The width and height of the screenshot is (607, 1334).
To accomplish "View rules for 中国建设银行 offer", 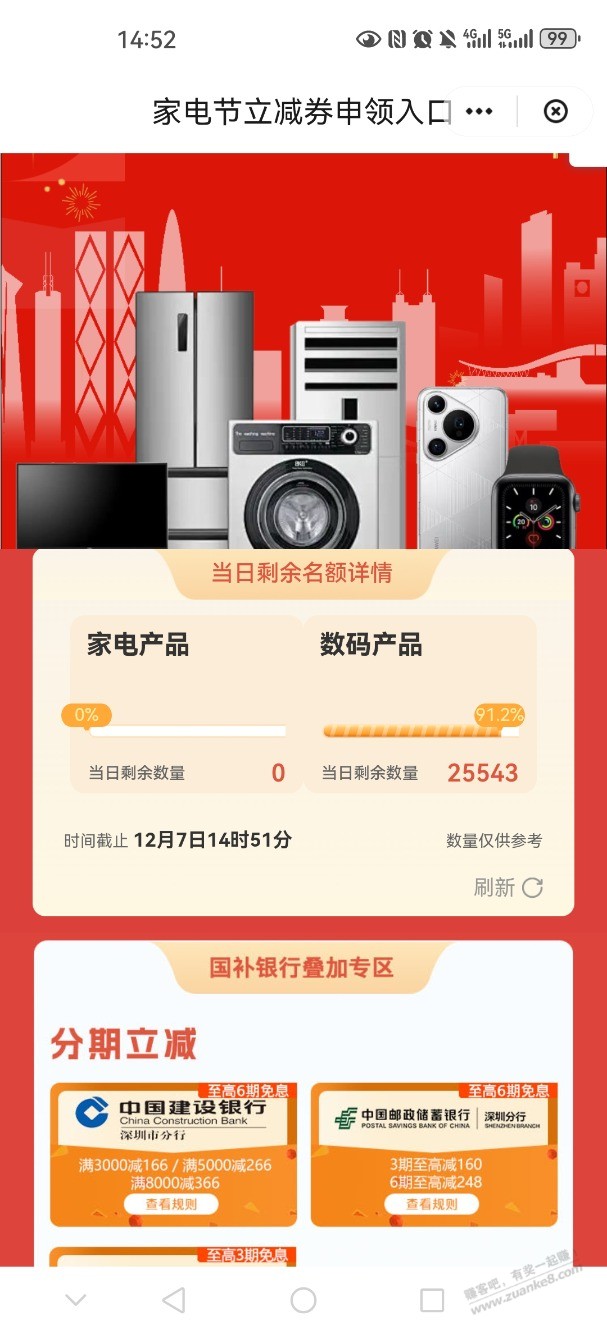I will 172,1204.
